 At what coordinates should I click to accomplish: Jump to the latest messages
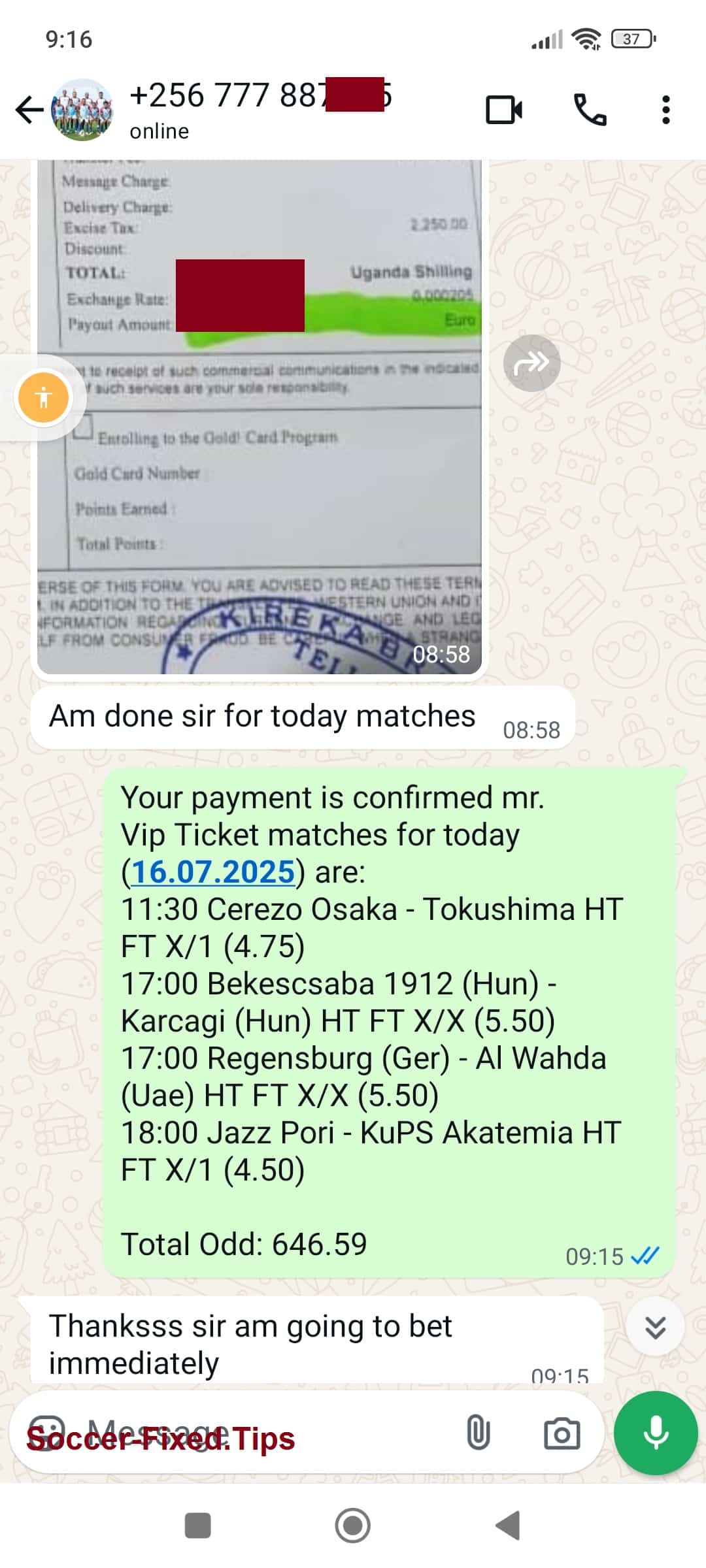[655, 1327]
